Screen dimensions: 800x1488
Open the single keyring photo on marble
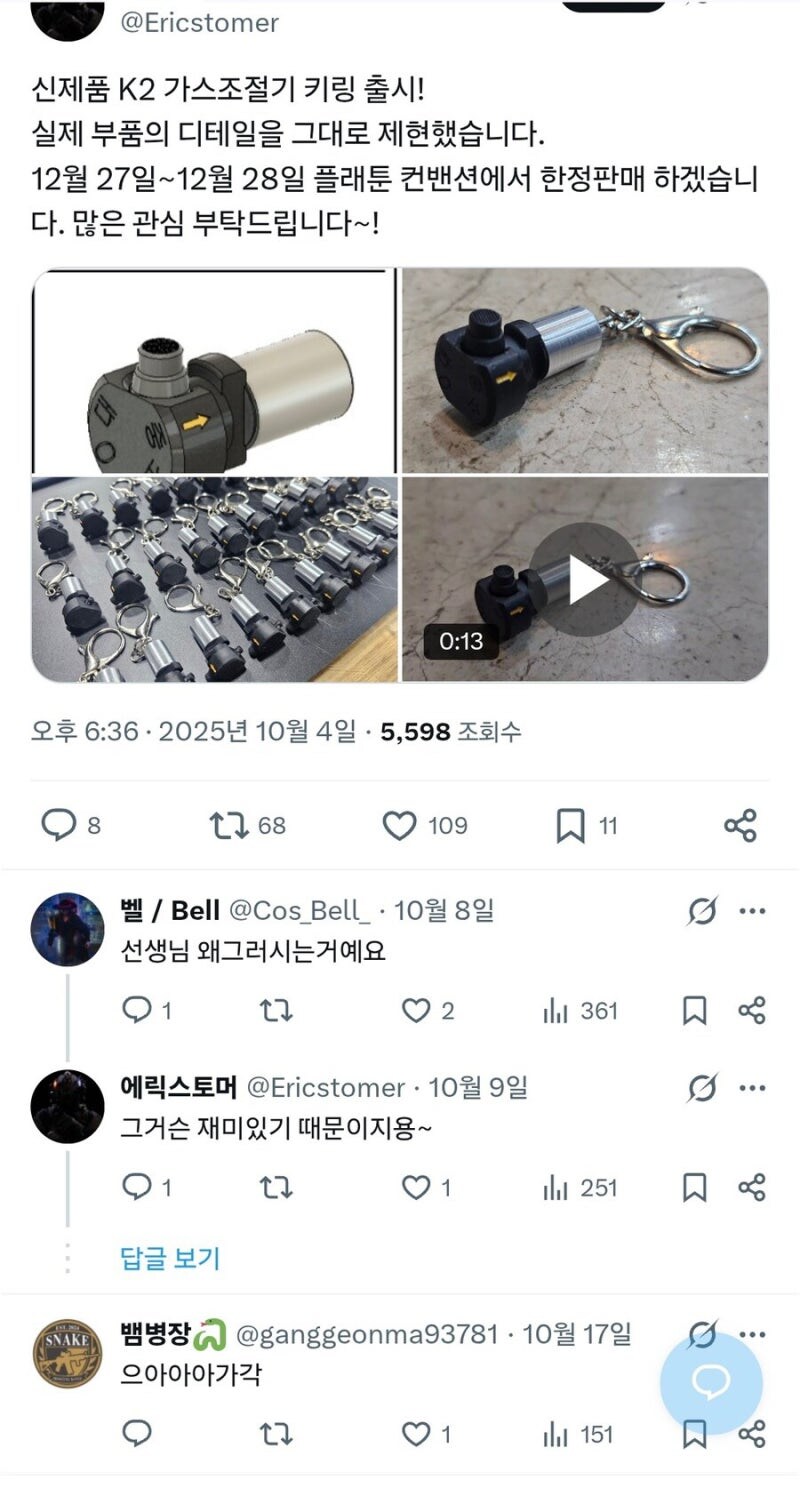[586, 371]
